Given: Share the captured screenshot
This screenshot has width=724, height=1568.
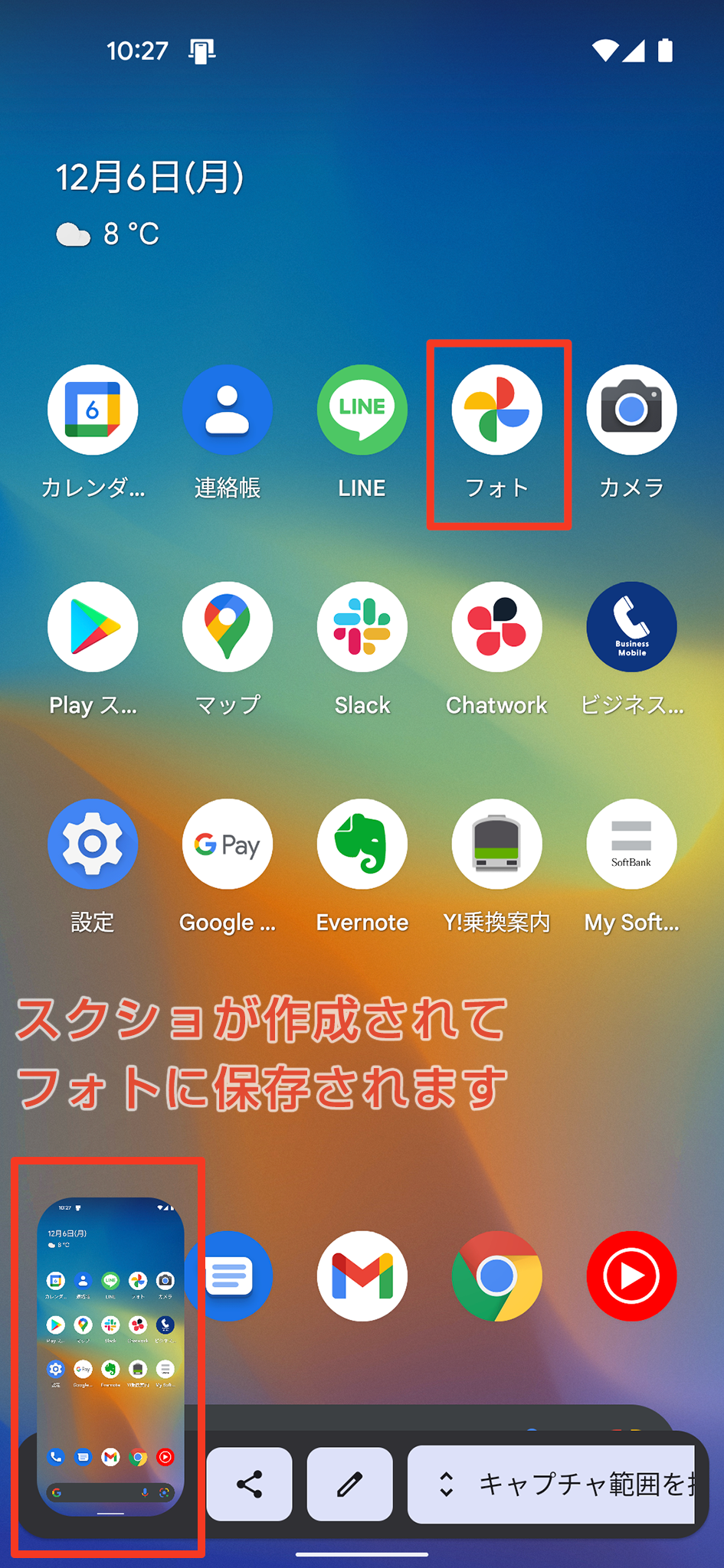Looking at the screenshot, I should pos(249,1485).
